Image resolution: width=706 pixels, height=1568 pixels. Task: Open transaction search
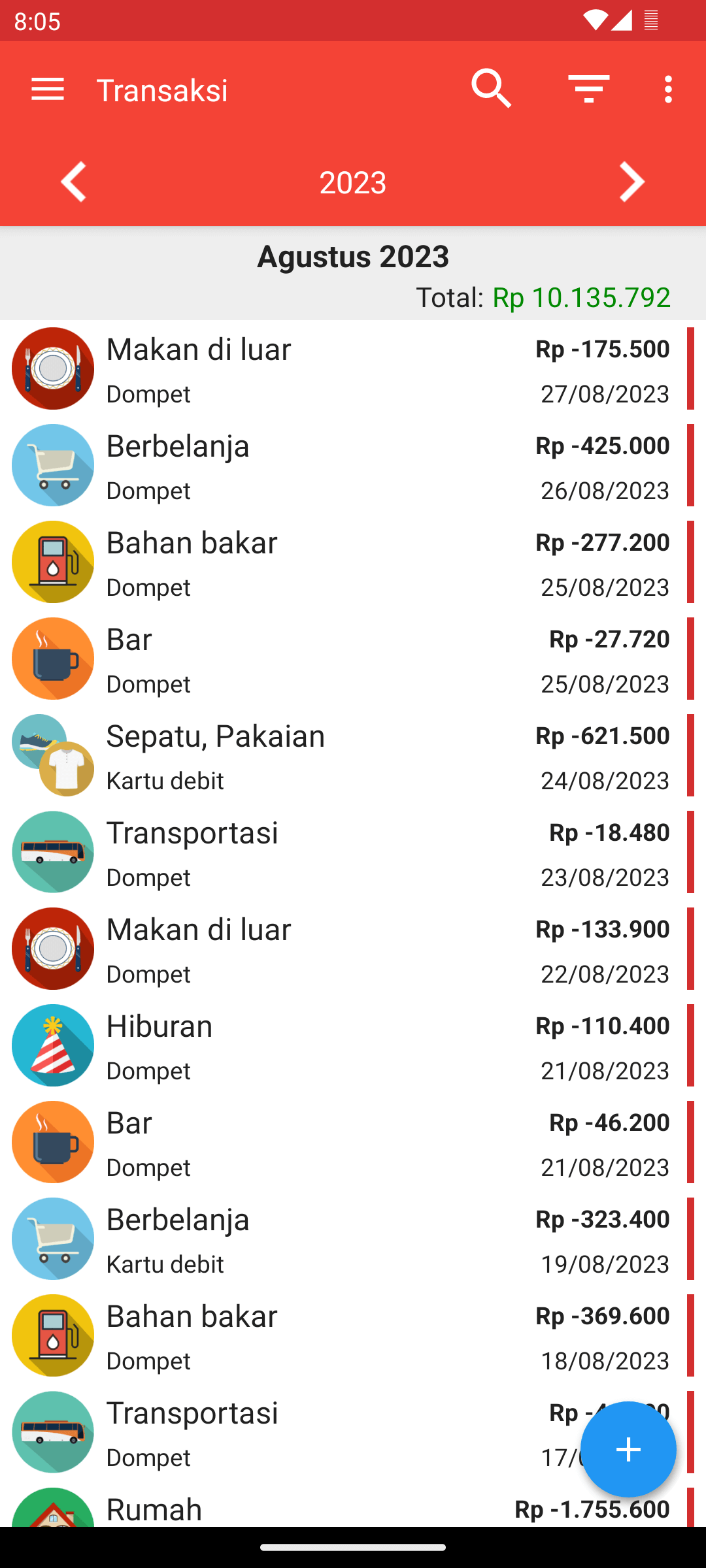click(x=492, y=89)
